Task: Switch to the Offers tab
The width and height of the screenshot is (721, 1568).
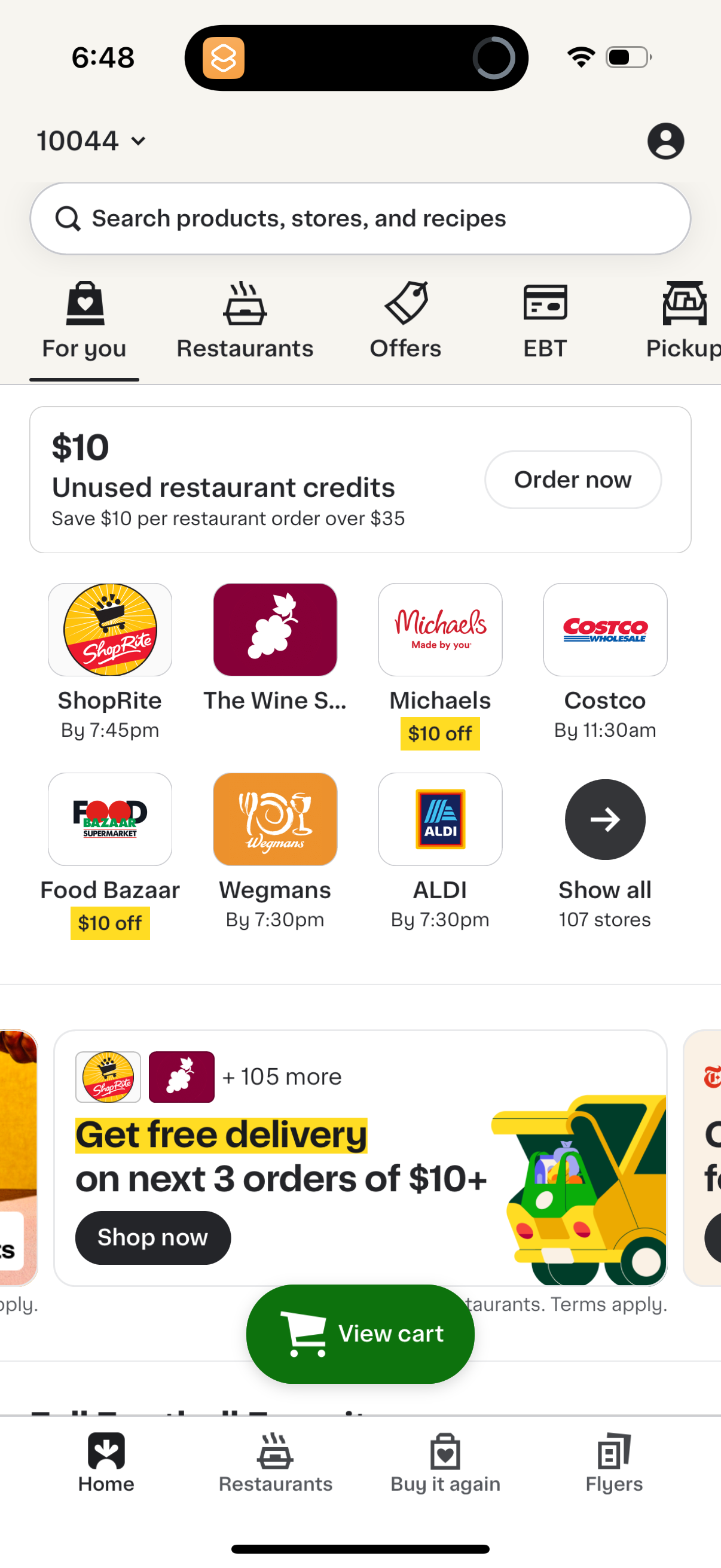Action: (405, 319)
